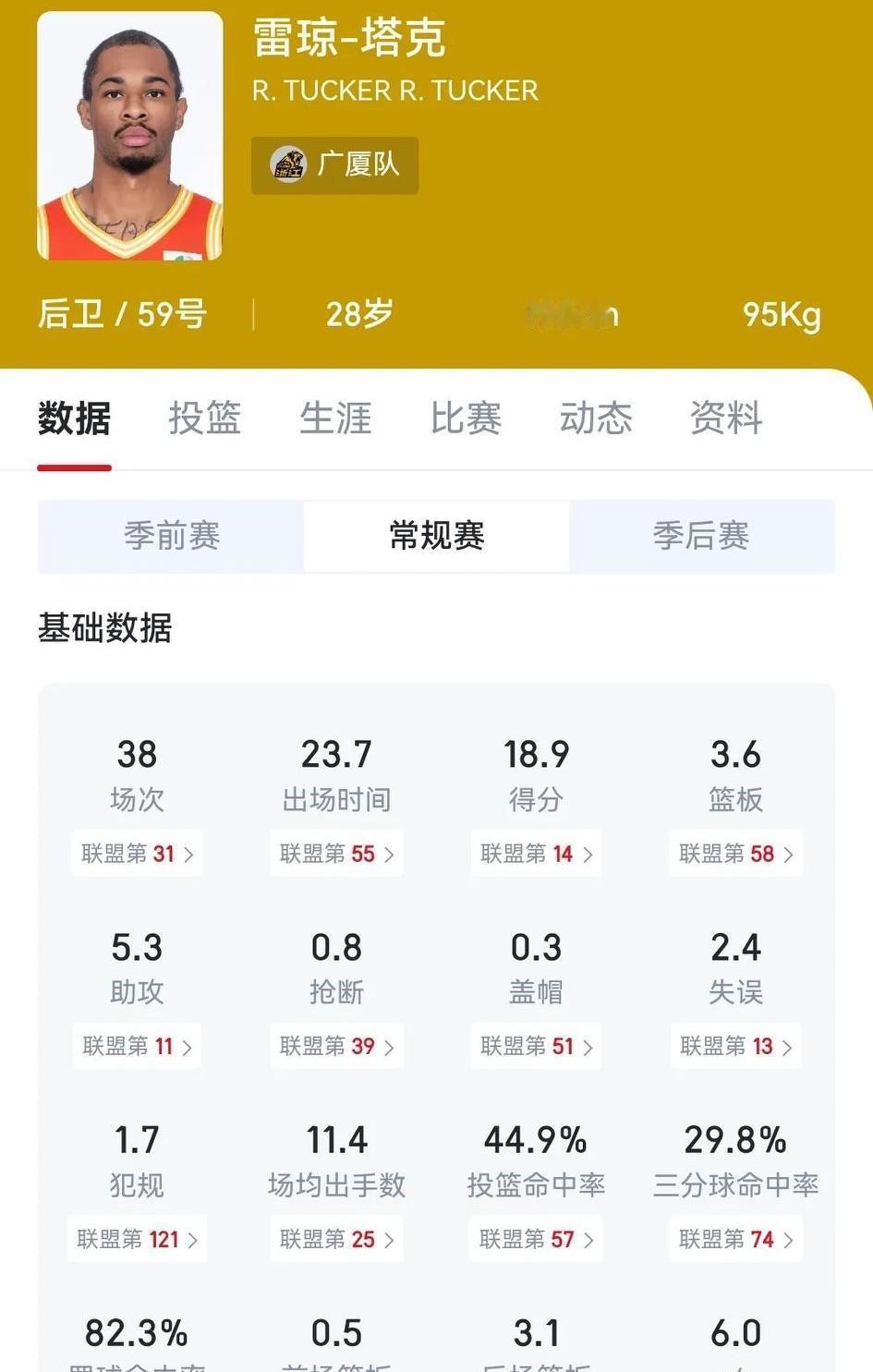Open the 比赛 games tab

[466, 419]
